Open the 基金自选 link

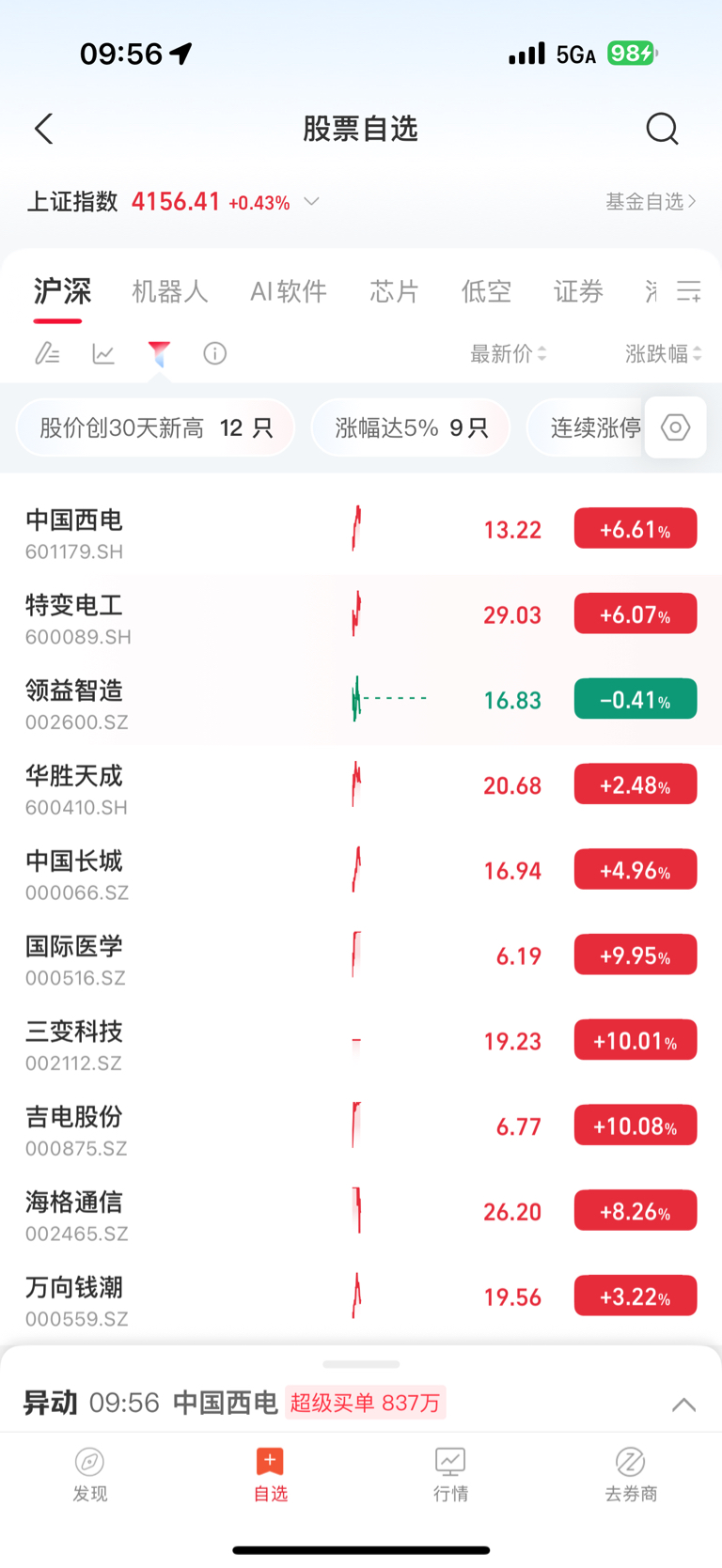tap(651, 201)
